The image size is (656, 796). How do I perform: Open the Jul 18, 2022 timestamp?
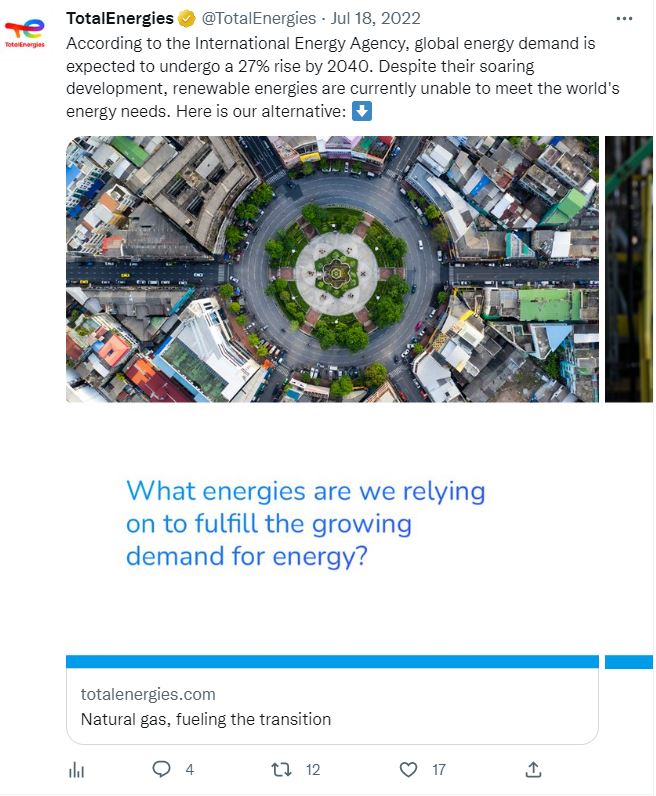(377, 19)
